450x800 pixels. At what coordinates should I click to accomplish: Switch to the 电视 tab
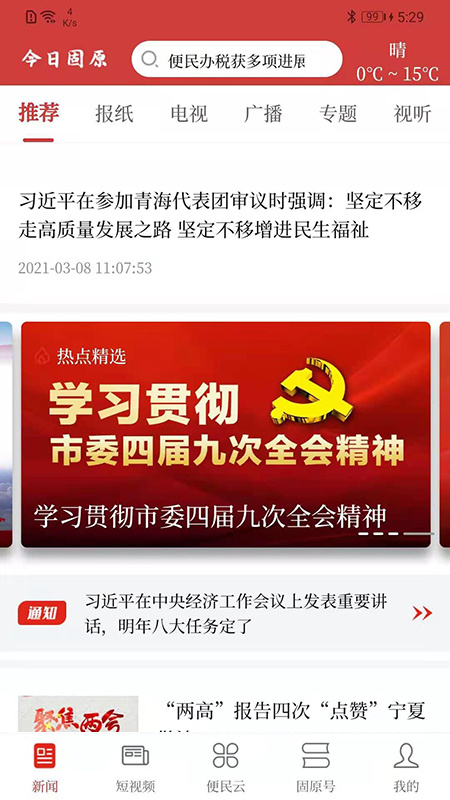189,113
